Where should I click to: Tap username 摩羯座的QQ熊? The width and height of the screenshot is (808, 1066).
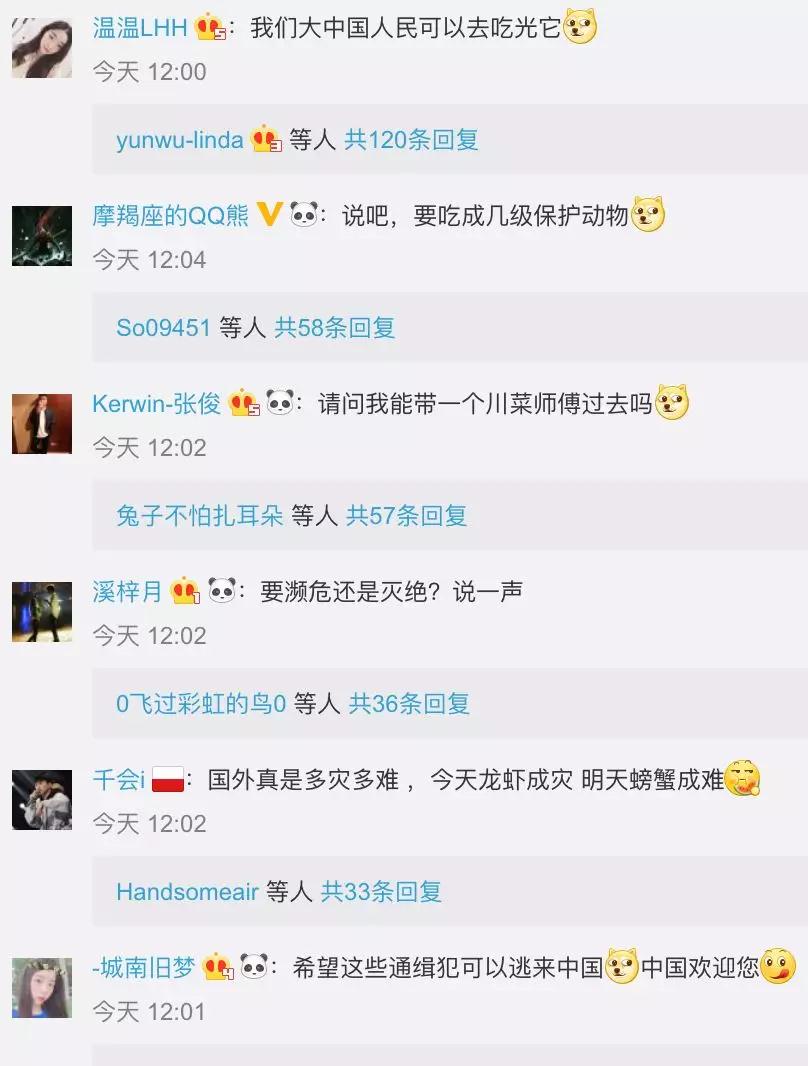tap(170, 215)
